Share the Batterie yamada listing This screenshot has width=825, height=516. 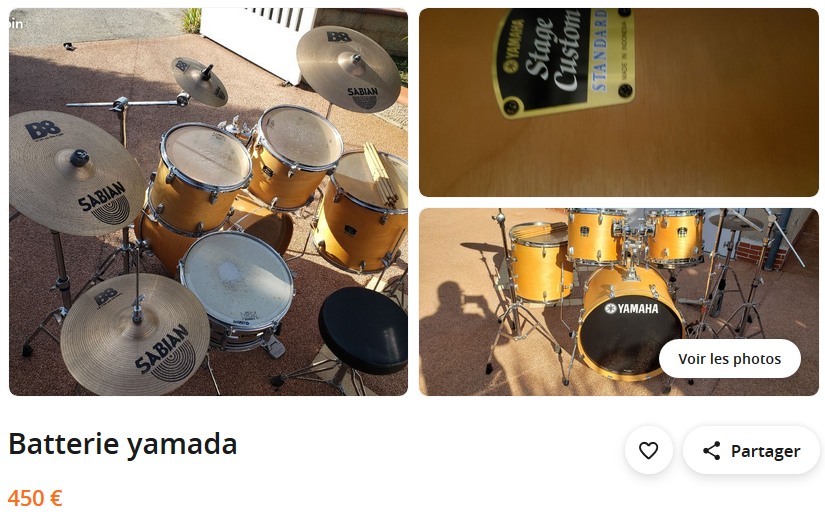[x=751, y=450]
